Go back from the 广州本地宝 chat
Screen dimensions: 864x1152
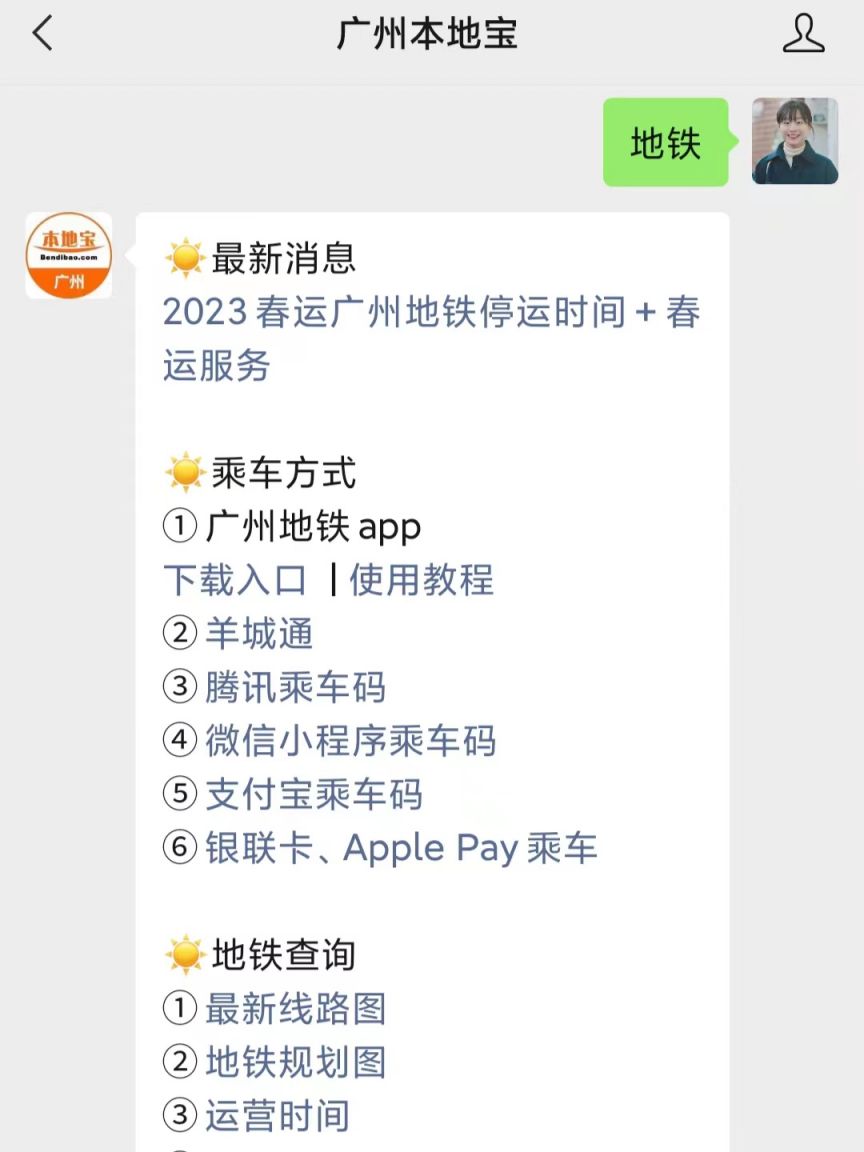pyautogui.click(x=42, y=35)
